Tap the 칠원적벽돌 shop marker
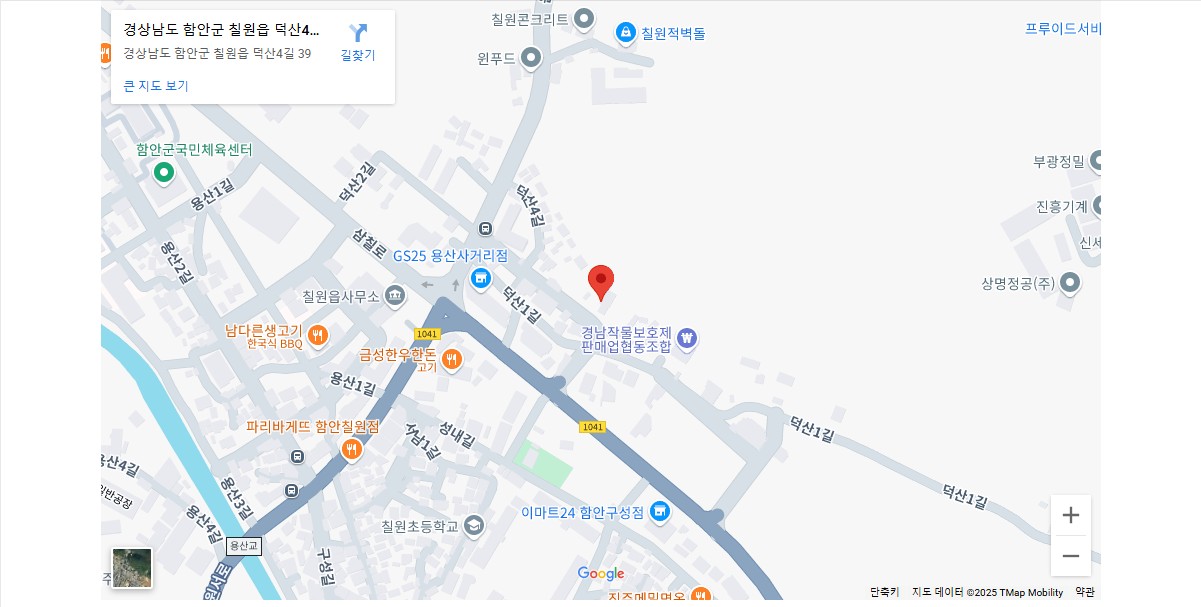Screen dimensions: 1201x607 point(626,33)
